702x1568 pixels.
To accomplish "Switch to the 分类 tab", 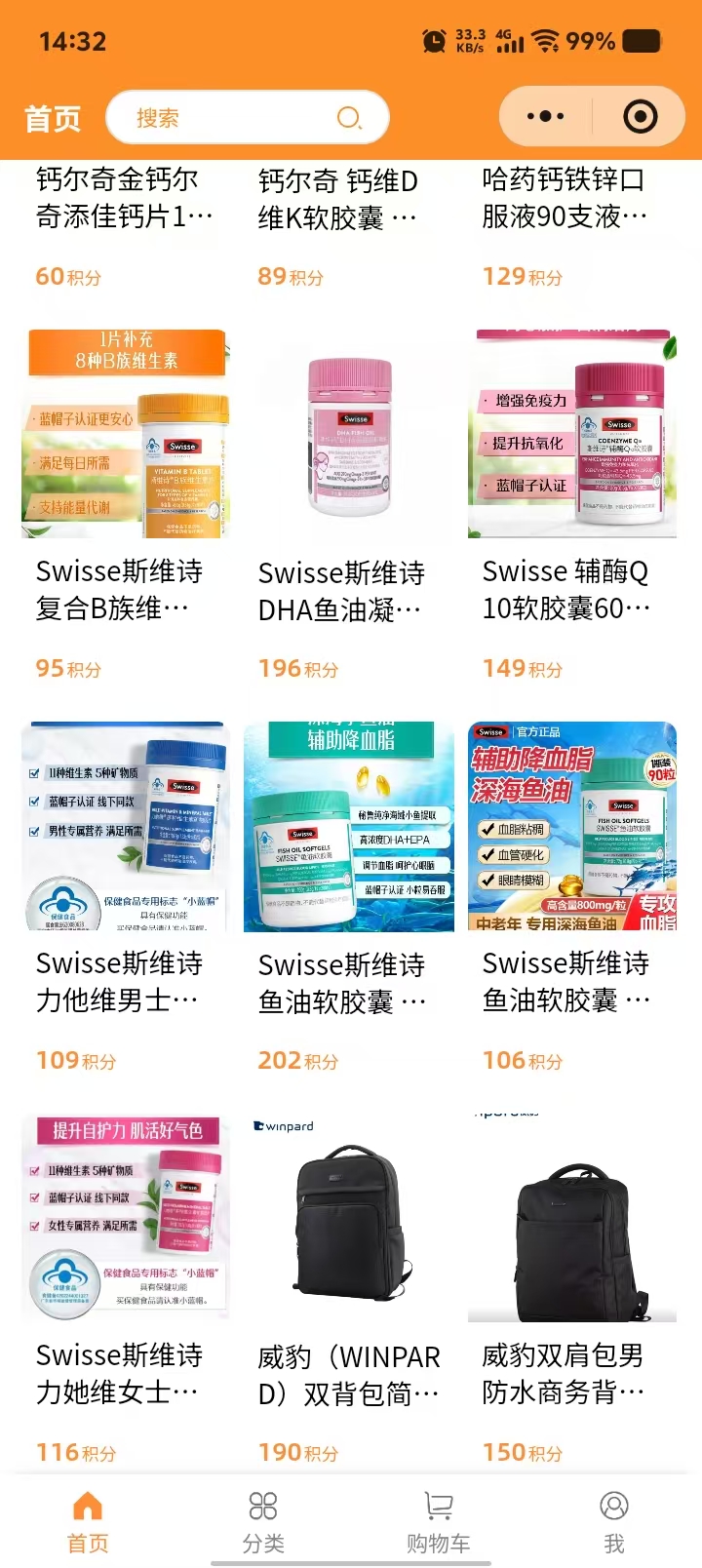I will pos(263,1521).
